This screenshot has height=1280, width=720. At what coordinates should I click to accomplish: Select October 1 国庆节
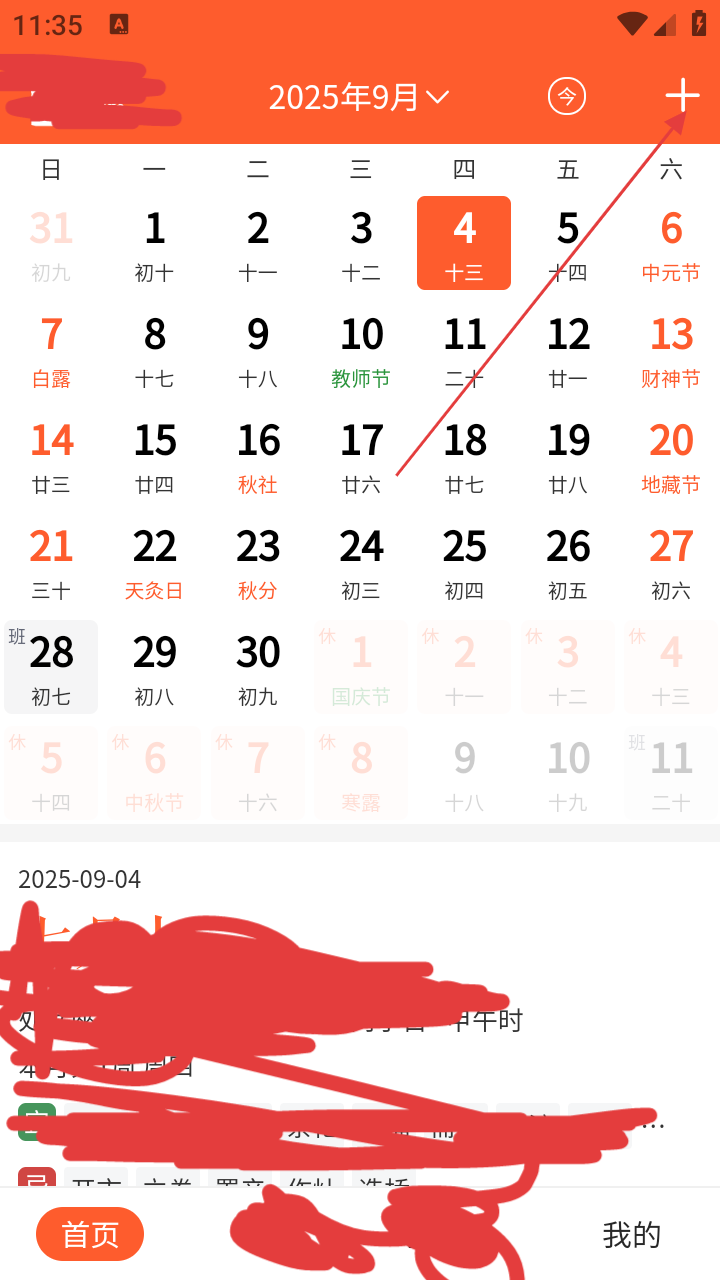[x=361, y=667]
